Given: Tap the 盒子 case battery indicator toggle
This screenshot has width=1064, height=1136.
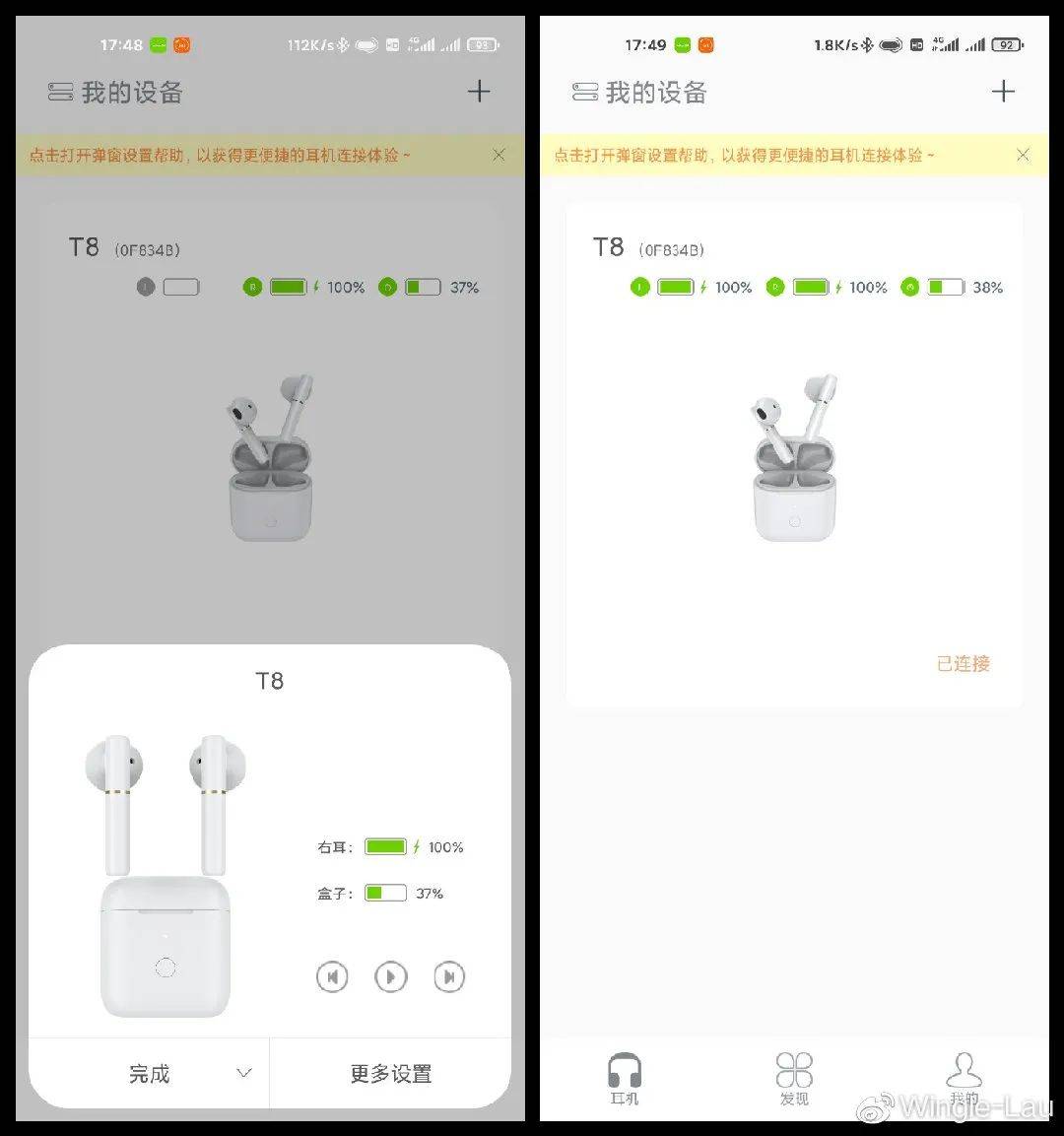Looking at the screenshot, I should (384, 893).
